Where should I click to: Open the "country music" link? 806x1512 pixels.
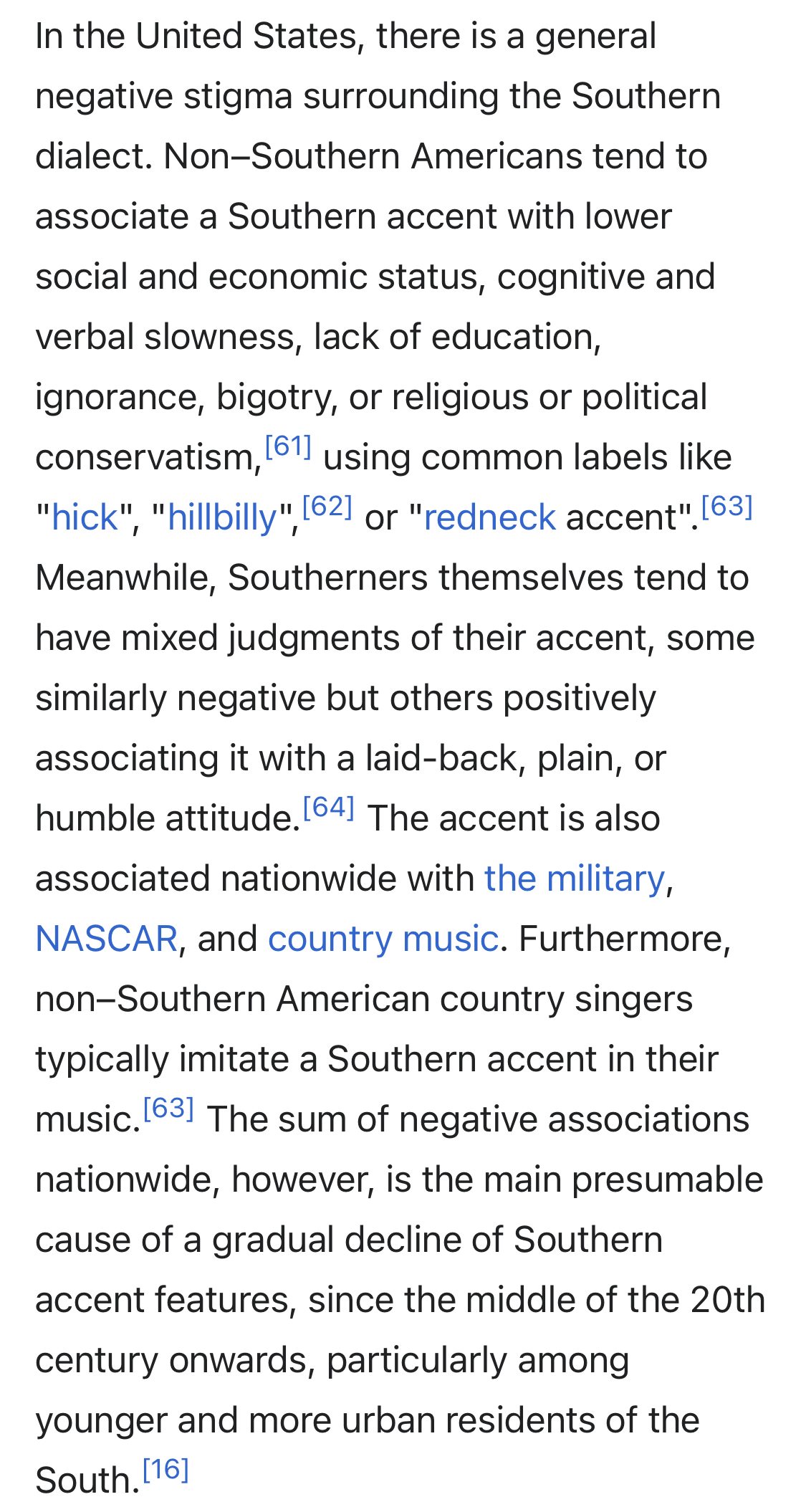pyautogui.click(x=383, y=939)
